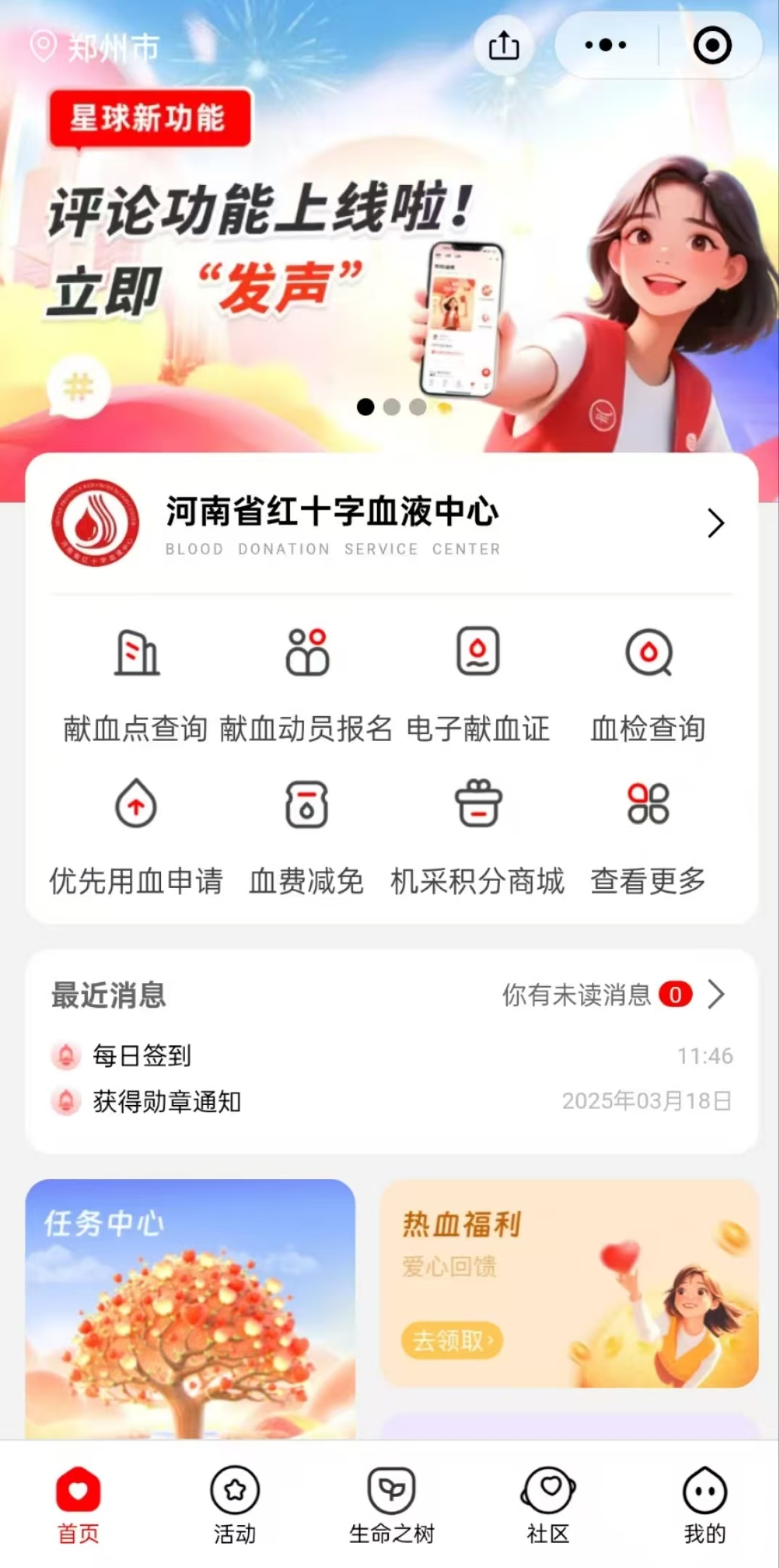The image size is (779, 1568).
Task: Tap 去领取 on 热血福利 card
Action: tap(452, 1340)
